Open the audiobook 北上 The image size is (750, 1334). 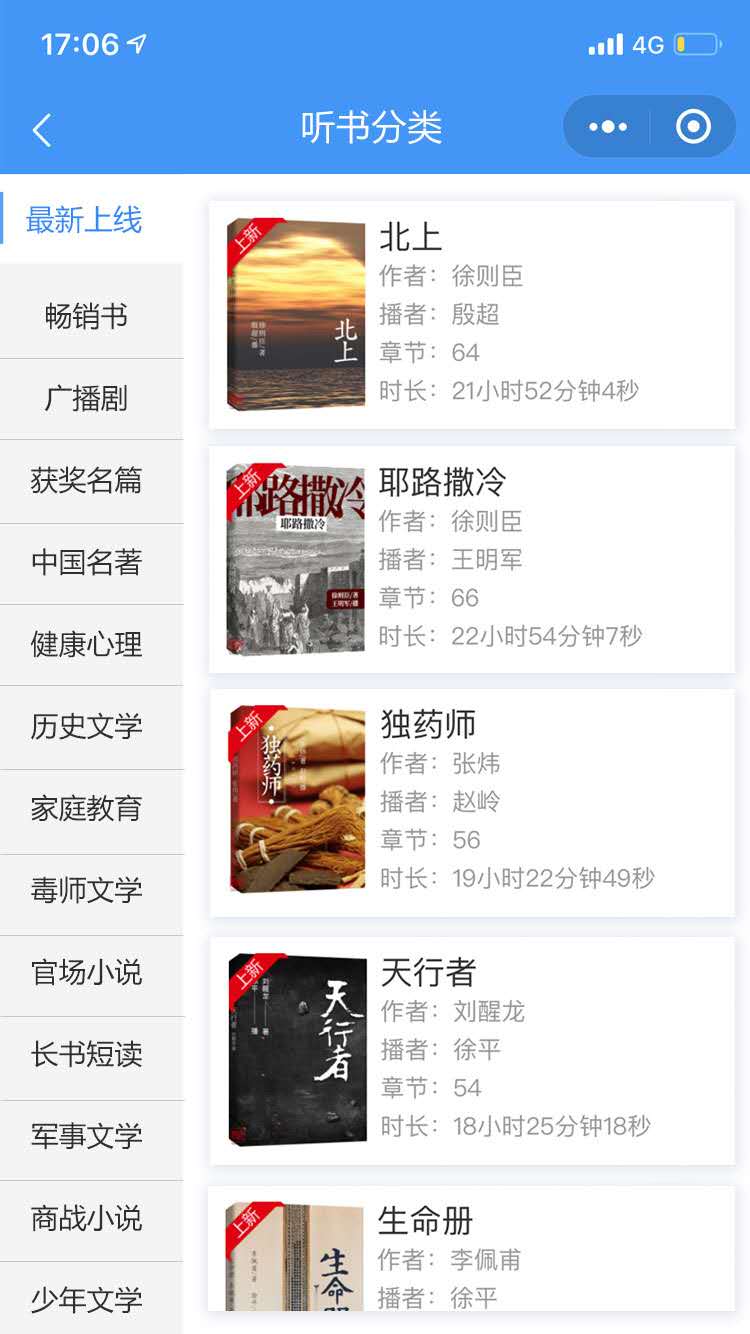[472, 315]
